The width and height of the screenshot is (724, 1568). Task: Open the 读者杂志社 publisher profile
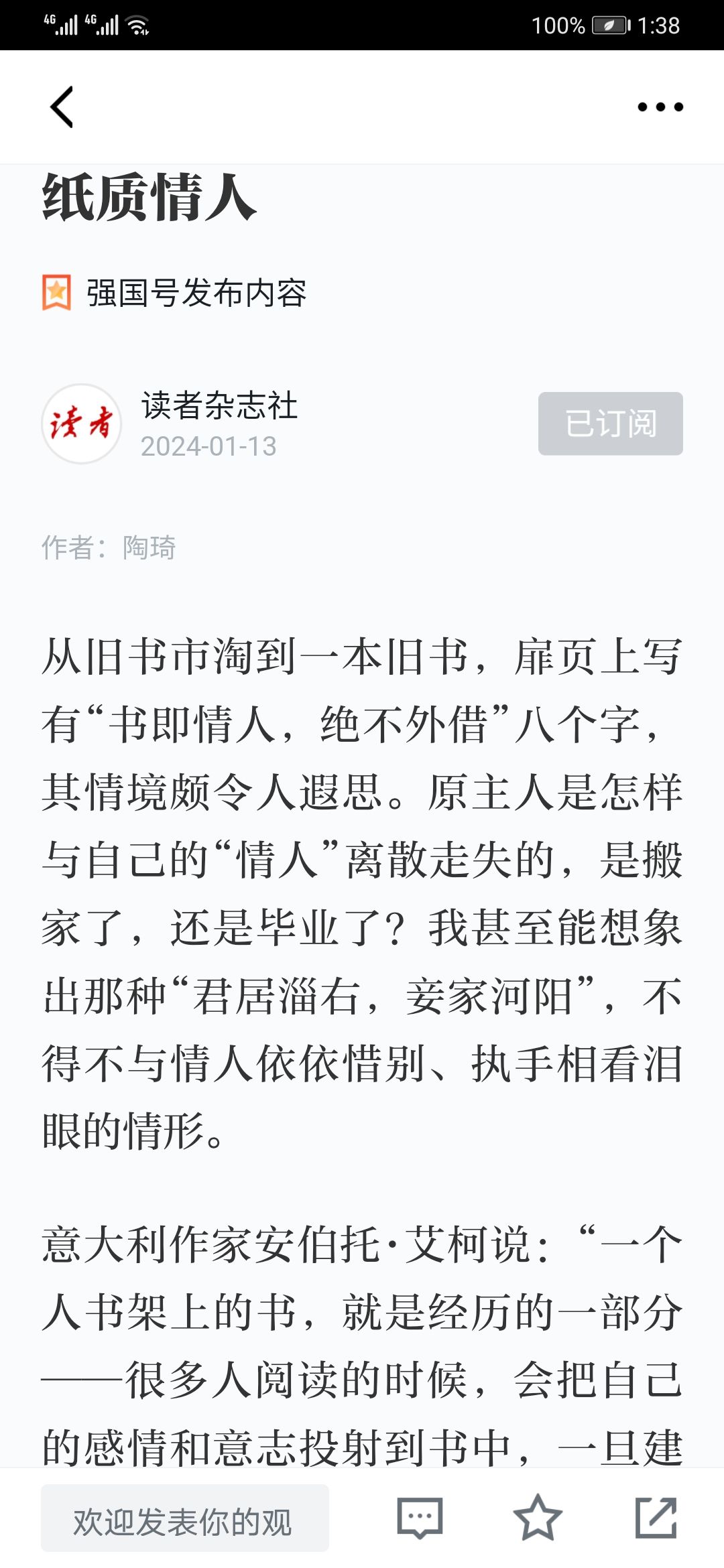pos(219,406)
